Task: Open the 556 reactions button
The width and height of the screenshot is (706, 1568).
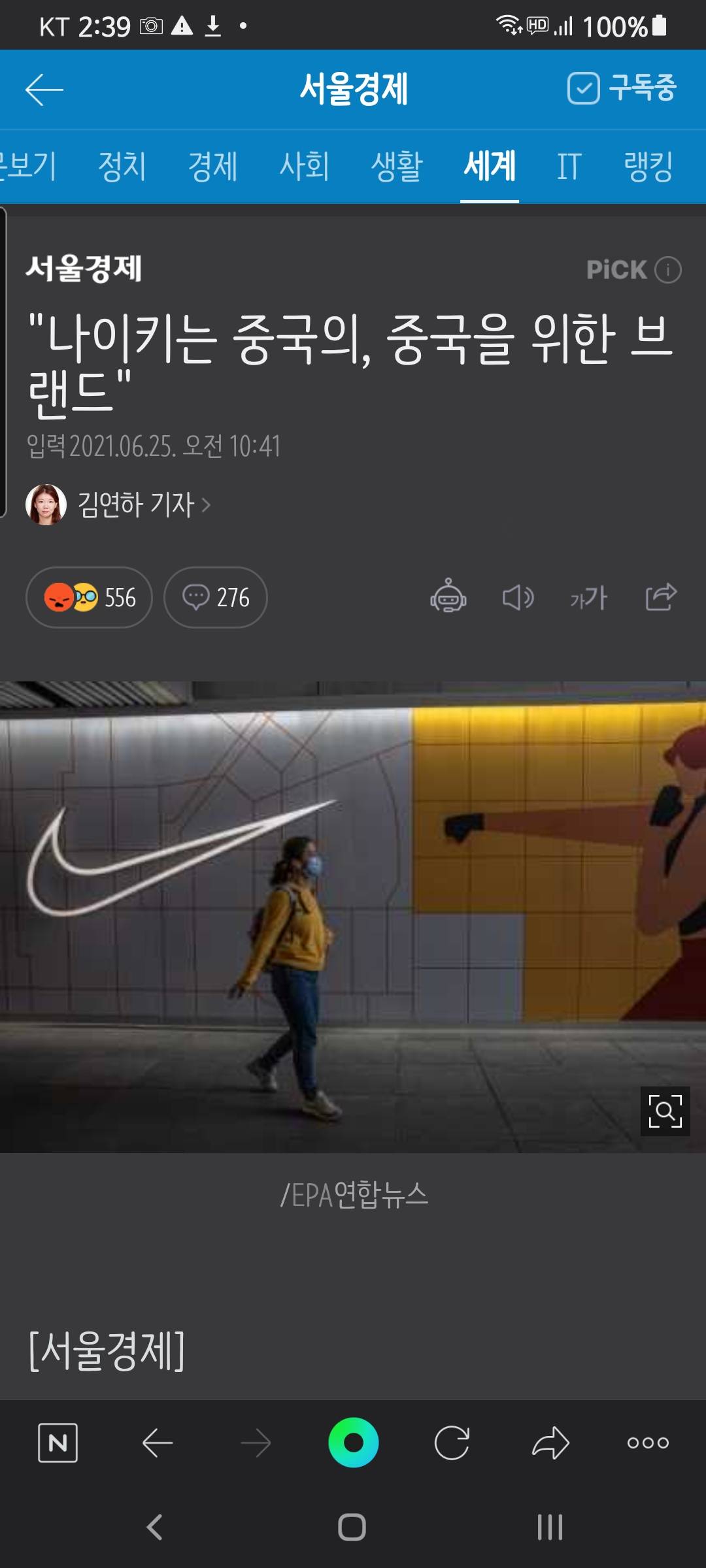Action: click(x=90, y=597)
